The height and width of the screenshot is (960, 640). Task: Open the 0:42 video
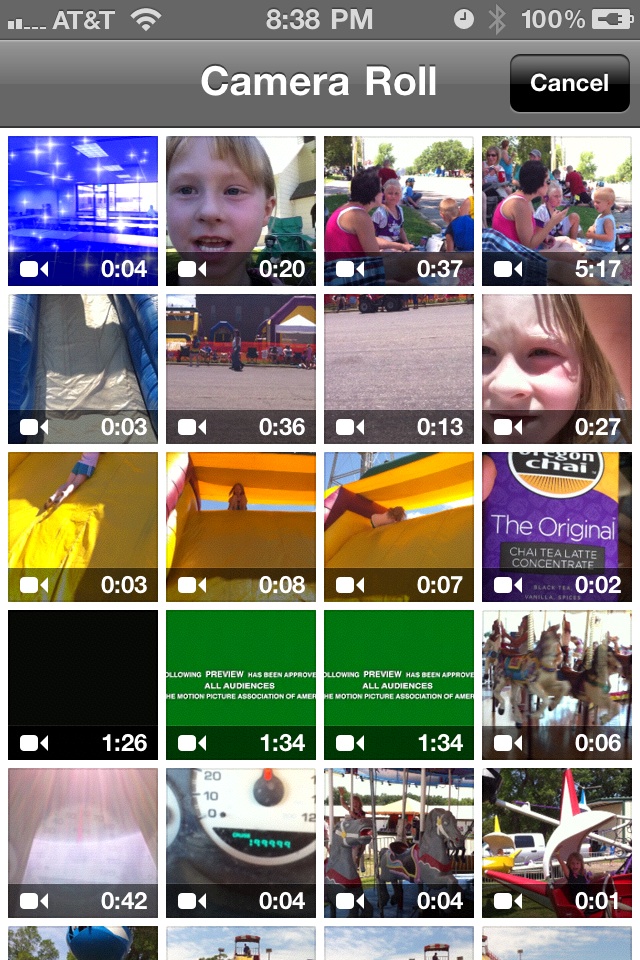[x=83, y=843]
